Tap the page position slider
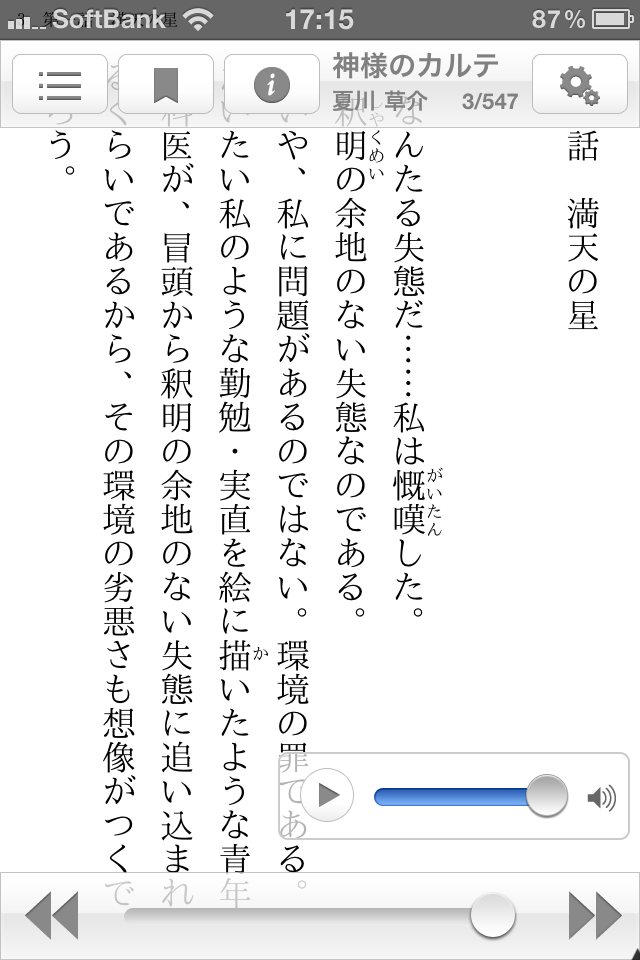The height and width of the screenshot is (960, 640). [492, 915]
